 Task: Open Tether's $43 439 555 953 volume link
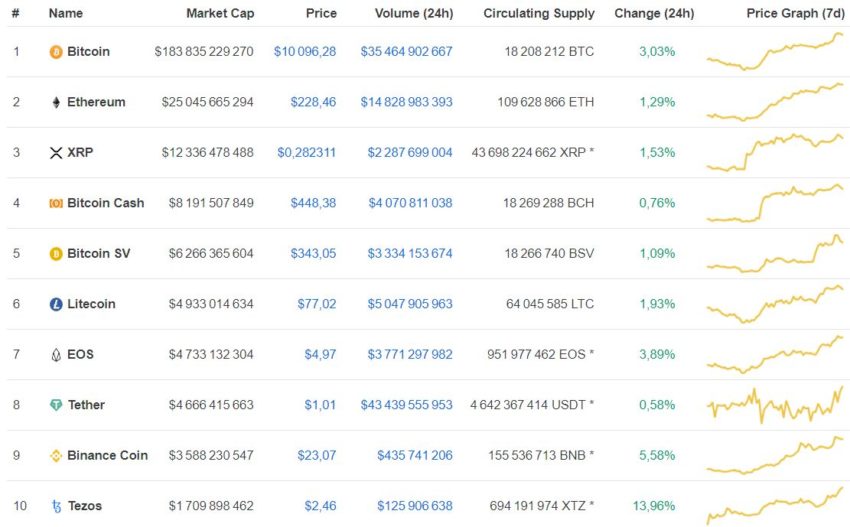(407, 405)
